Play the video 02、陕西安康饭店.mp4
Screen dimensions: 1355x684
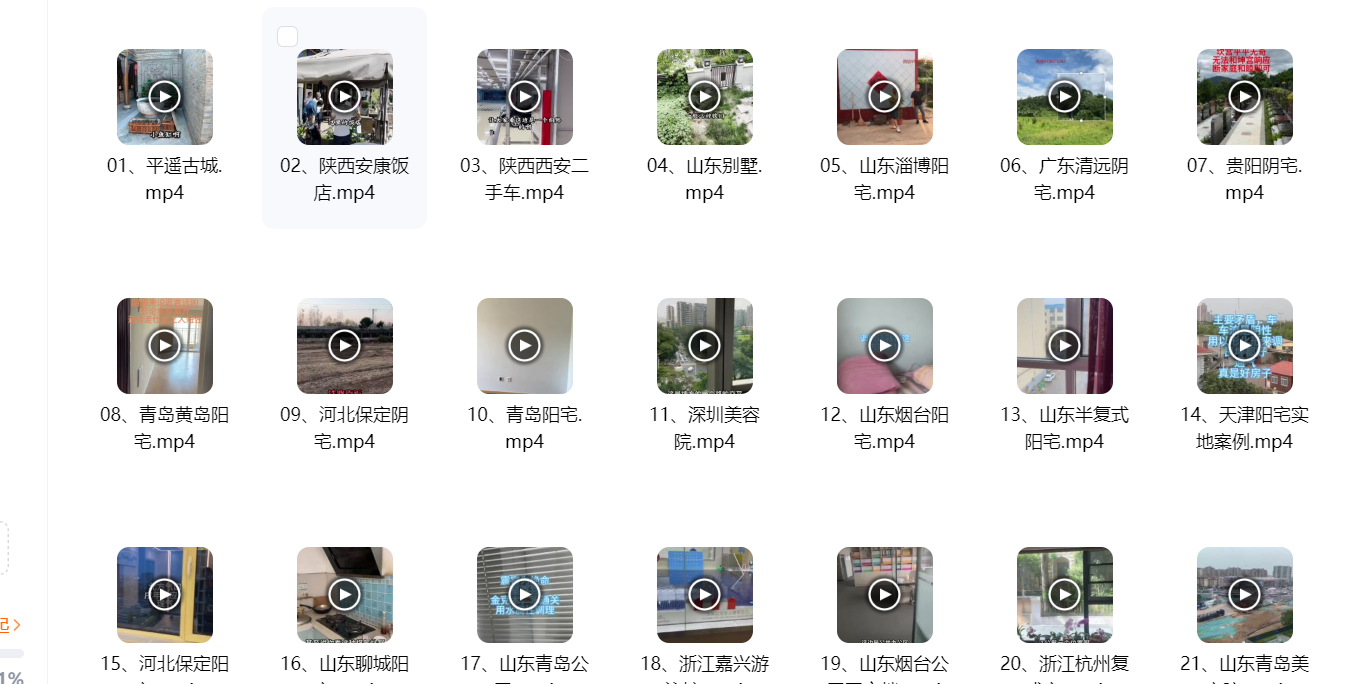coord(344,97)
